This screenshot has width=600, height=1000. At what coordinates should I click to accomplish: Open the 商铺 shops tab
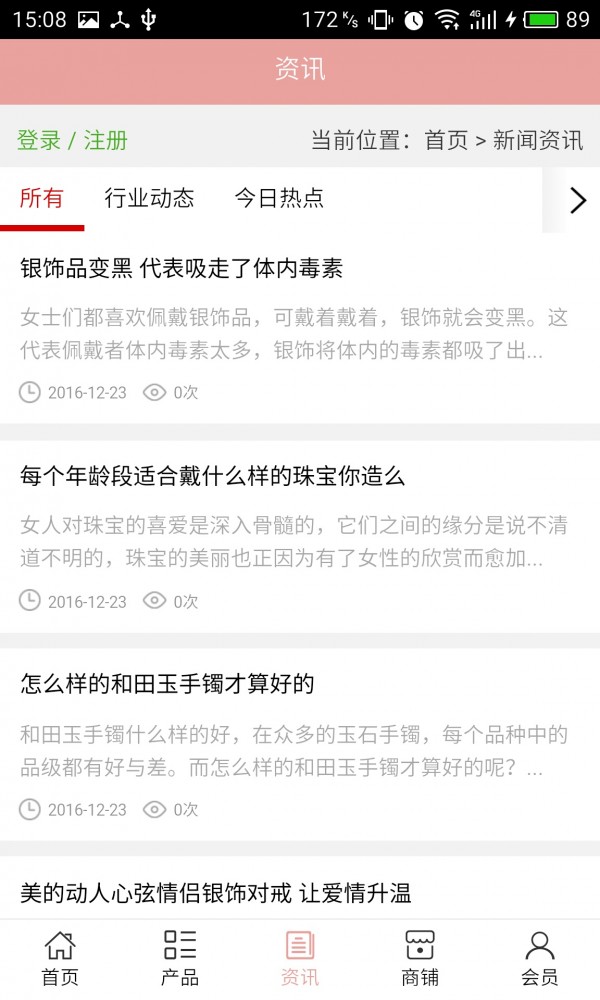coord(420,958)
